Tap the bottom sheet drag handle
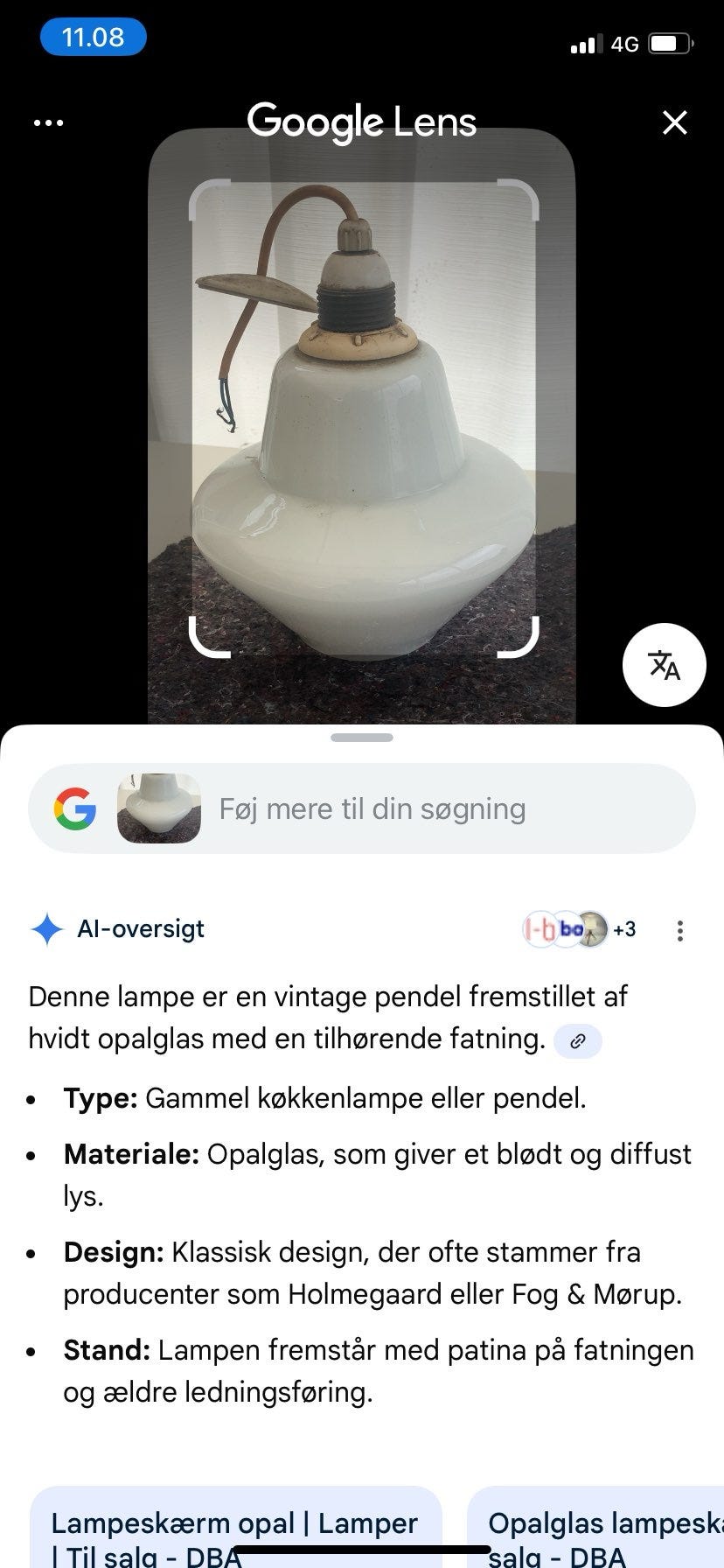The image size is (724, 1568). [x=361, y=738]
